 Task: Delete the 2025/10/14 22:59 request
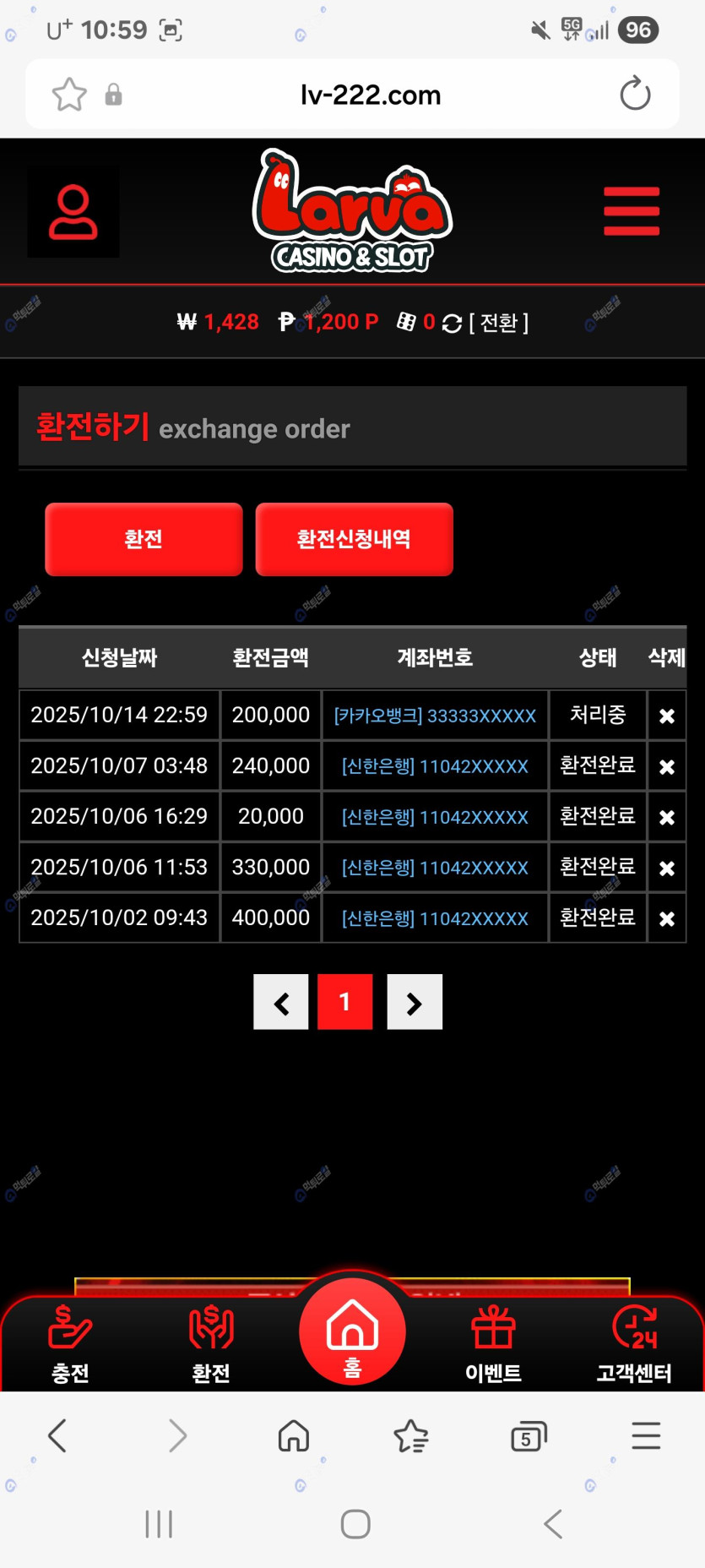(666, 716)
